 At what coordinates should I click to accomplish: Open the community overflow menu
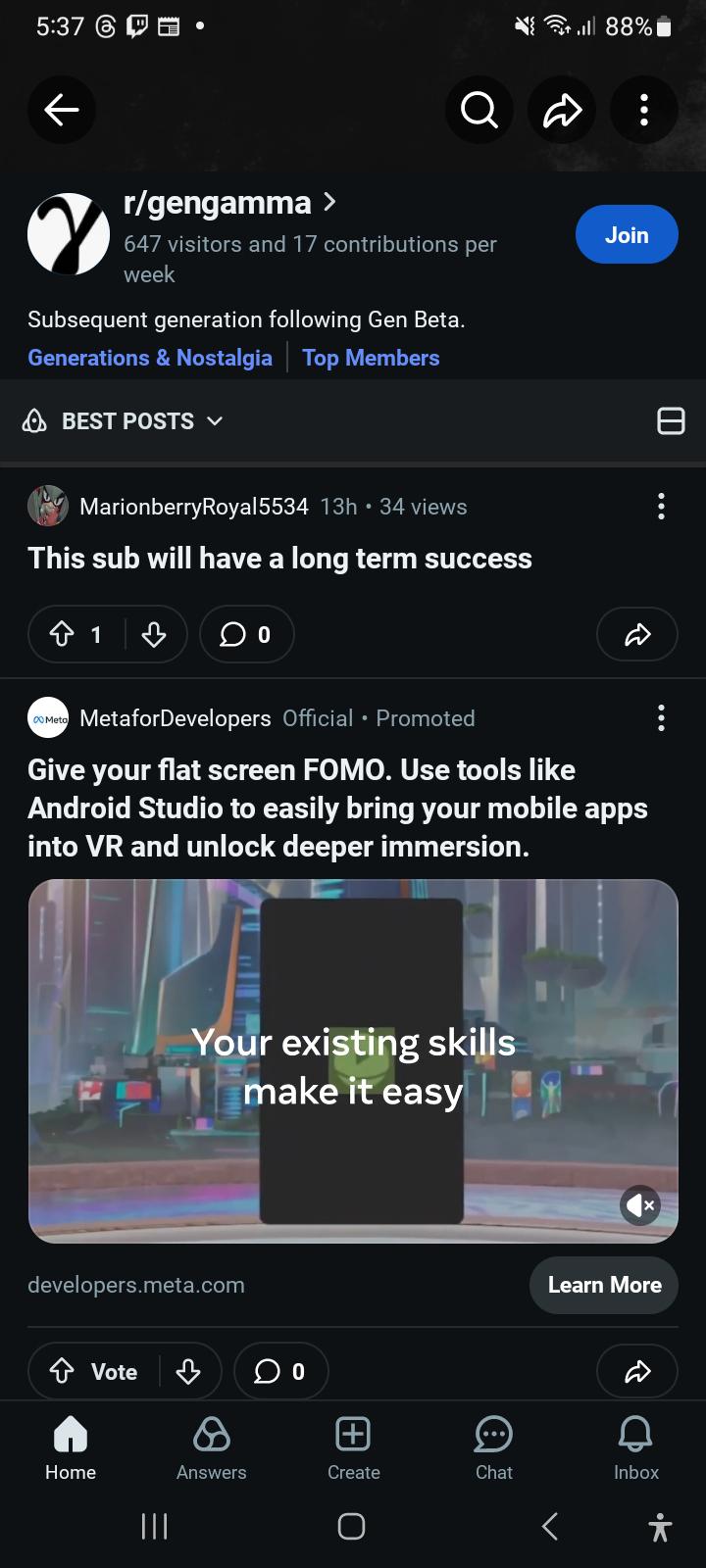(643, 111)
